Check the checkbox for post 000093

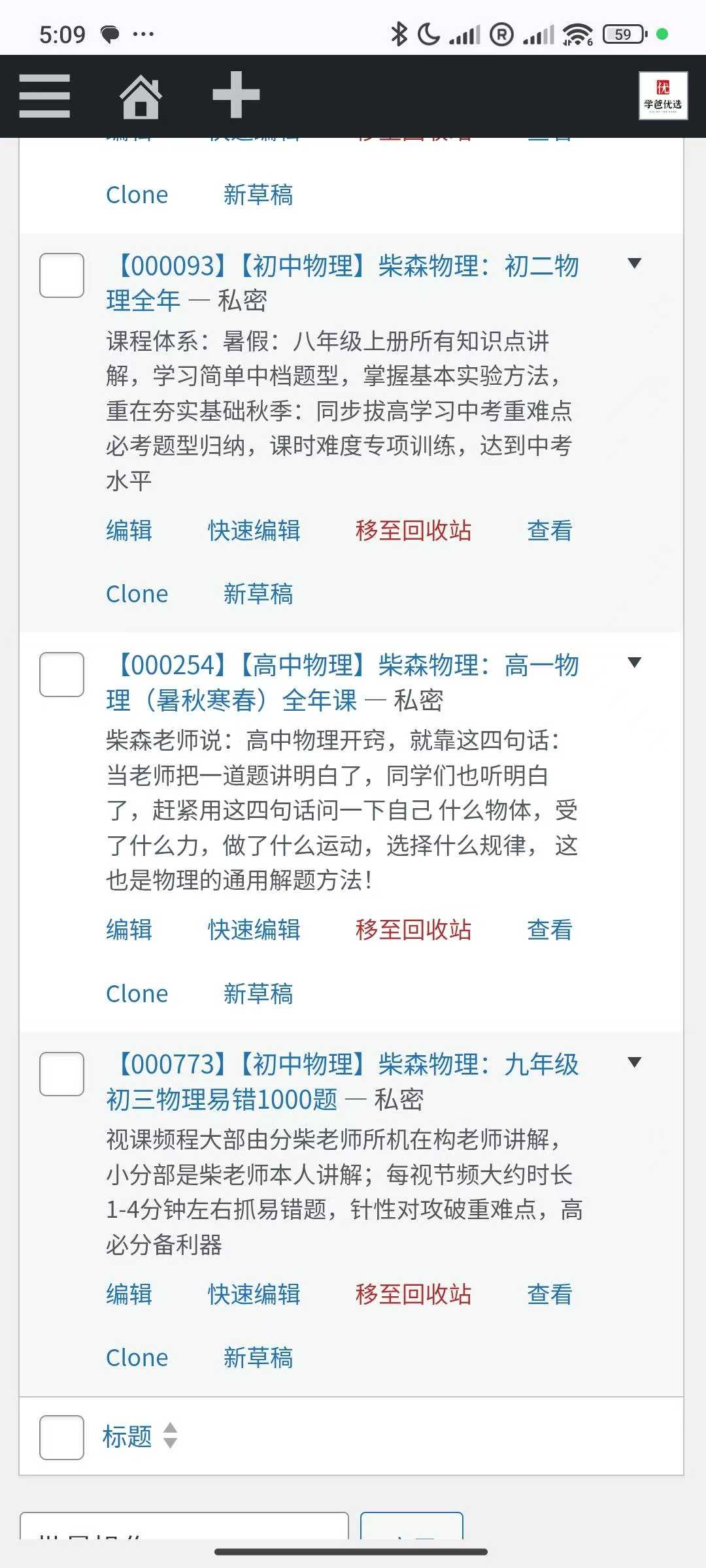point(61,276)
